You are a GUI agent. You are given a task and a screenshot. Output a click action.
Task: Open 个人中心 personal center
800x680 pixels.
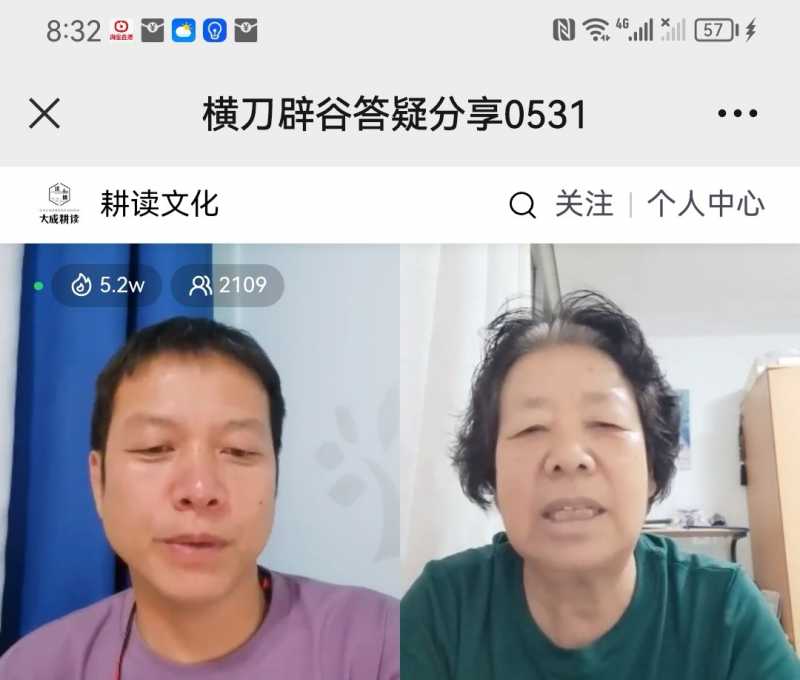point(705,205)
